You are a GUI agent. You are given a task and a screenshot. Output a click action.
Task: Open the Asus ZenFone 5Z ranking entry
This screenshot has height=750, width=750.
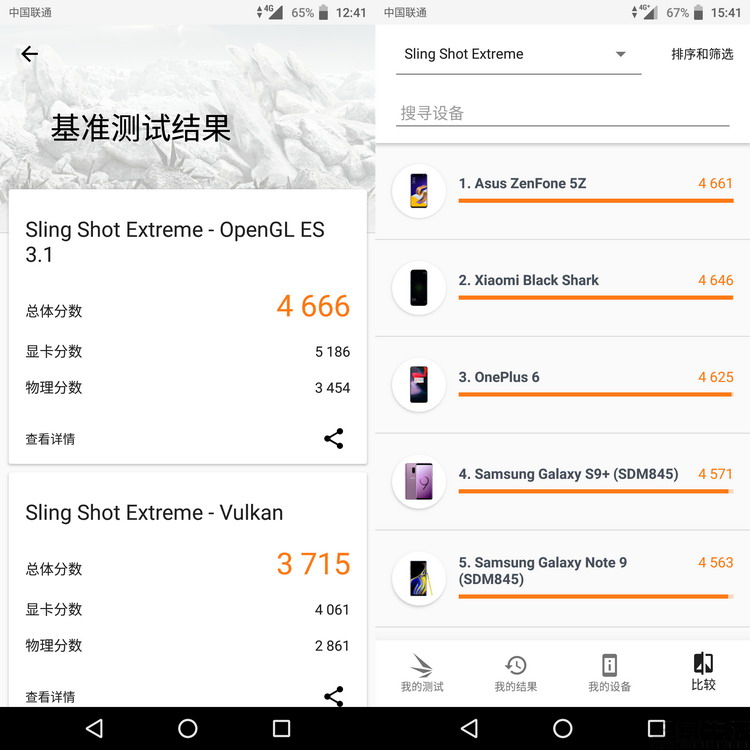[562, 190]
